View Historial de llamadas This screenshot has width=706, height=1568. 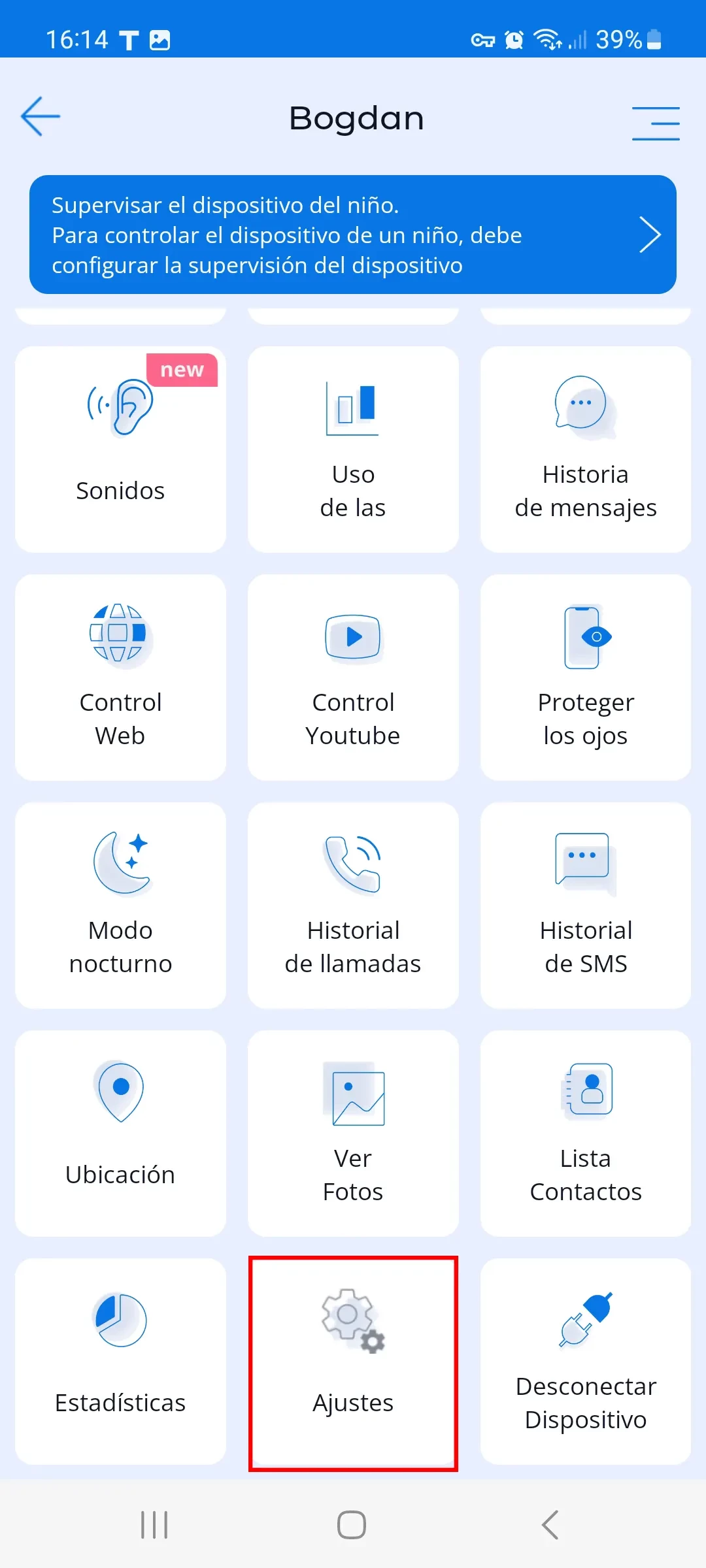(x=353, y=906)
